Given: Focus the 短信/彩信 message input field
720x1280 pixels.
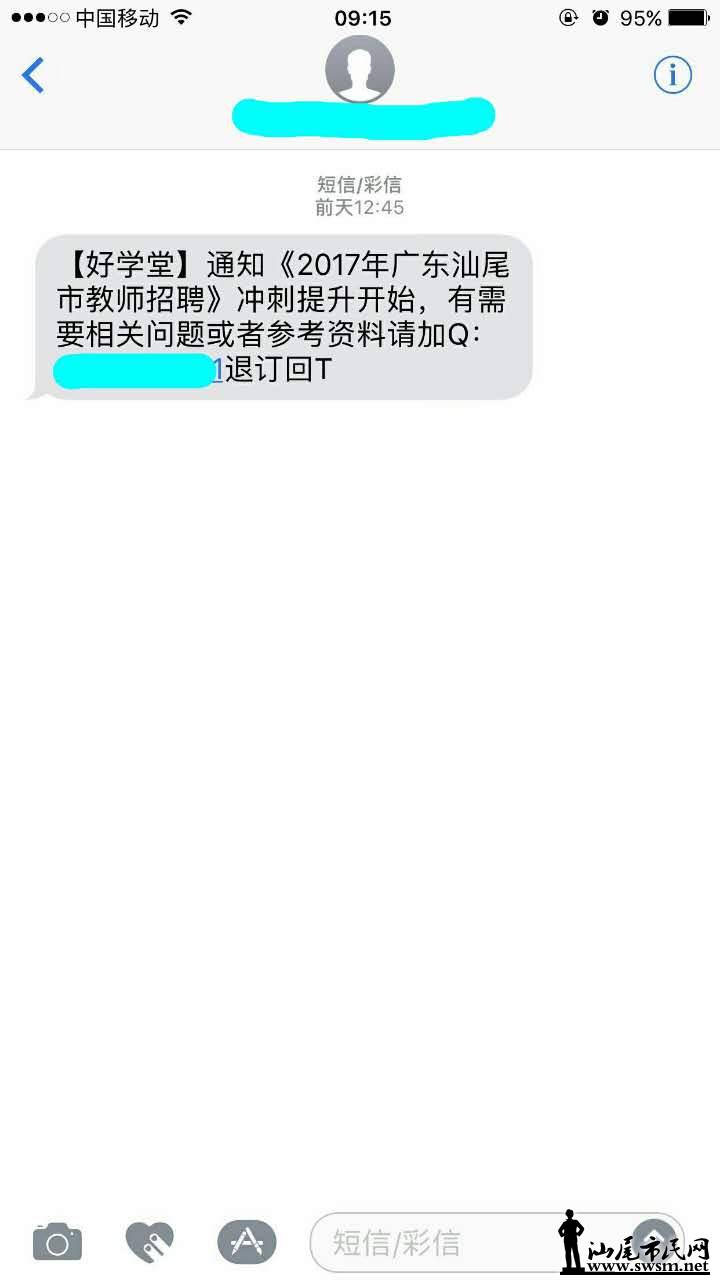Looking at the screenshot, I should pyautogui.click(x=440, y=1243).
